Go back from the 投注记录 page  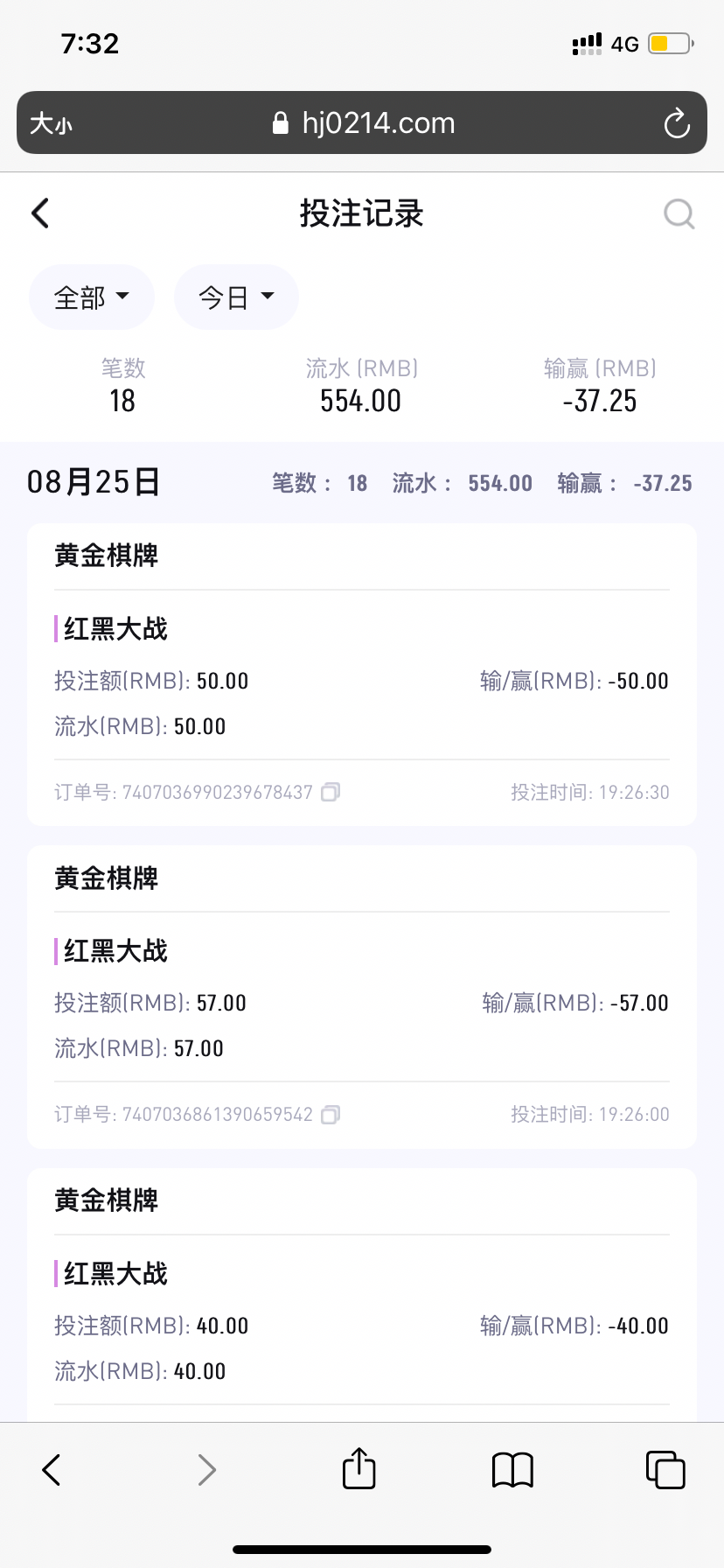[40, 213]
